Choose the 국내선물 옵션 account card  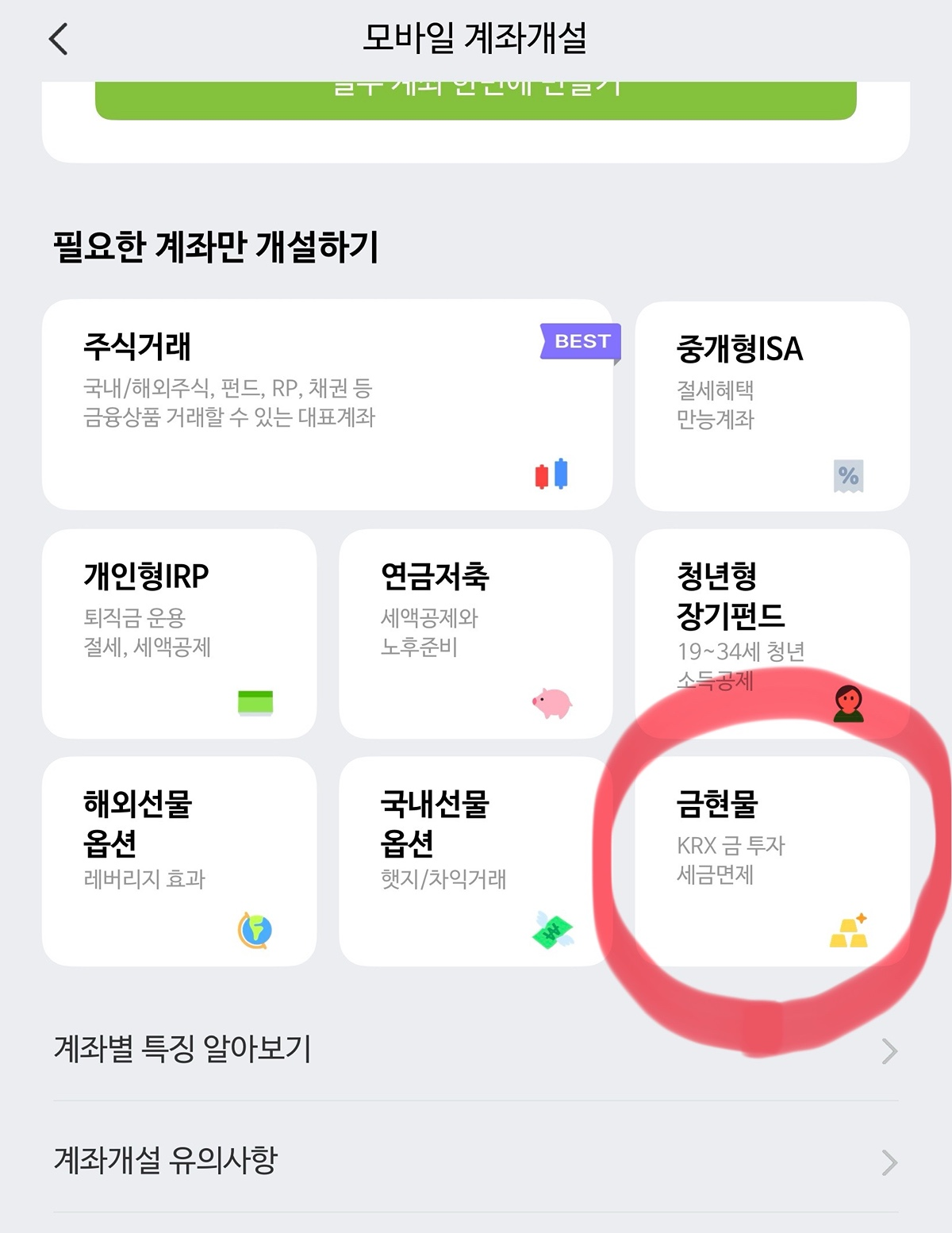[475, 861]
